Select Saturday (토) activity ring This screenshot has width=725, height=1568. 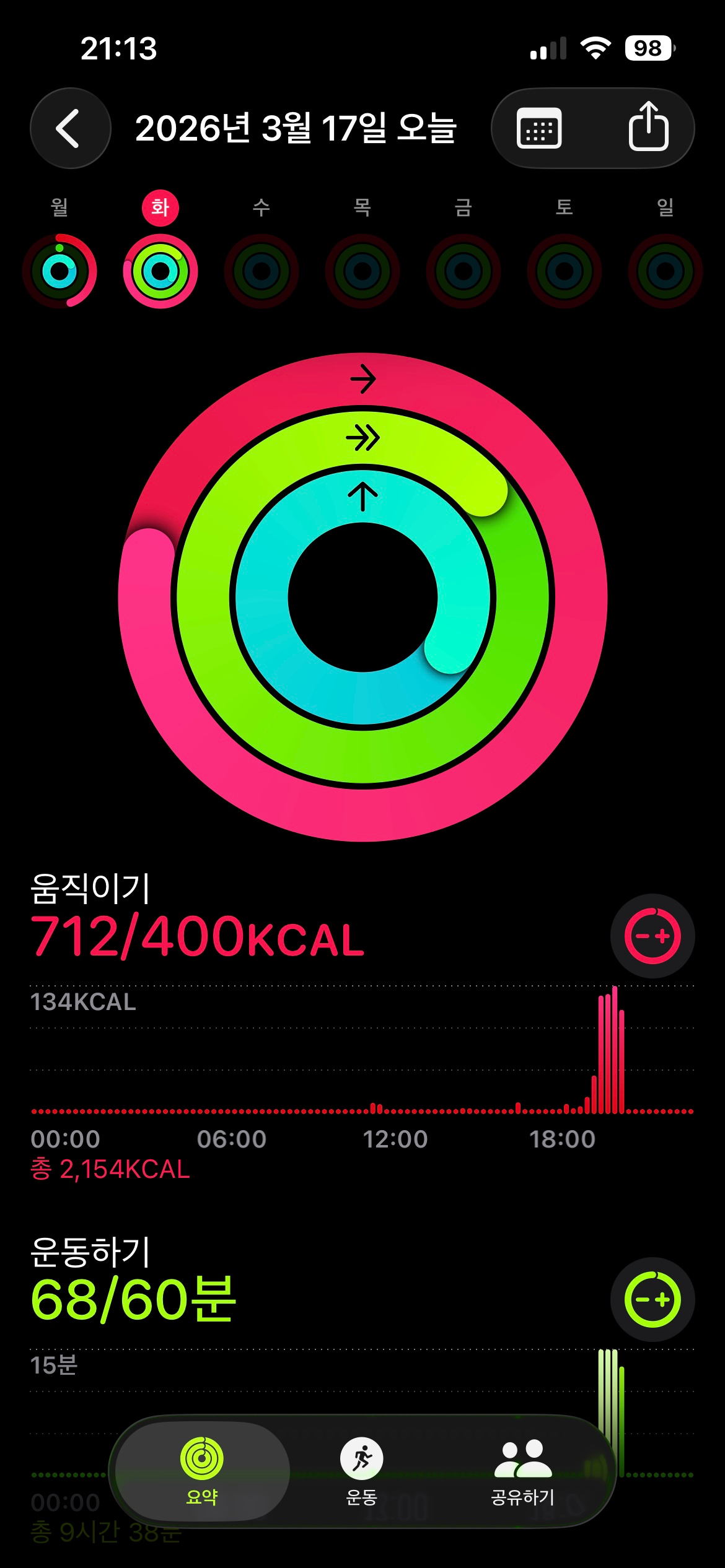click(565, 271)
